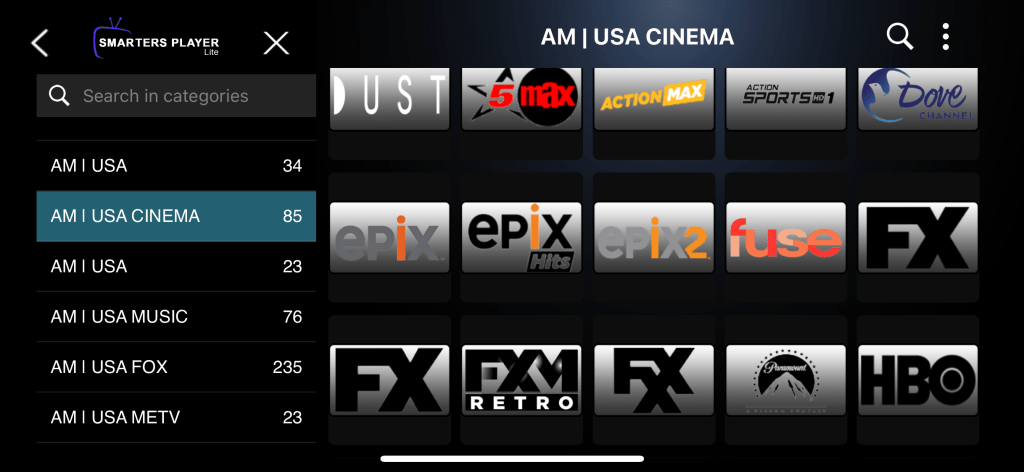Open the DUST channel tile

(x=389, y=98)
